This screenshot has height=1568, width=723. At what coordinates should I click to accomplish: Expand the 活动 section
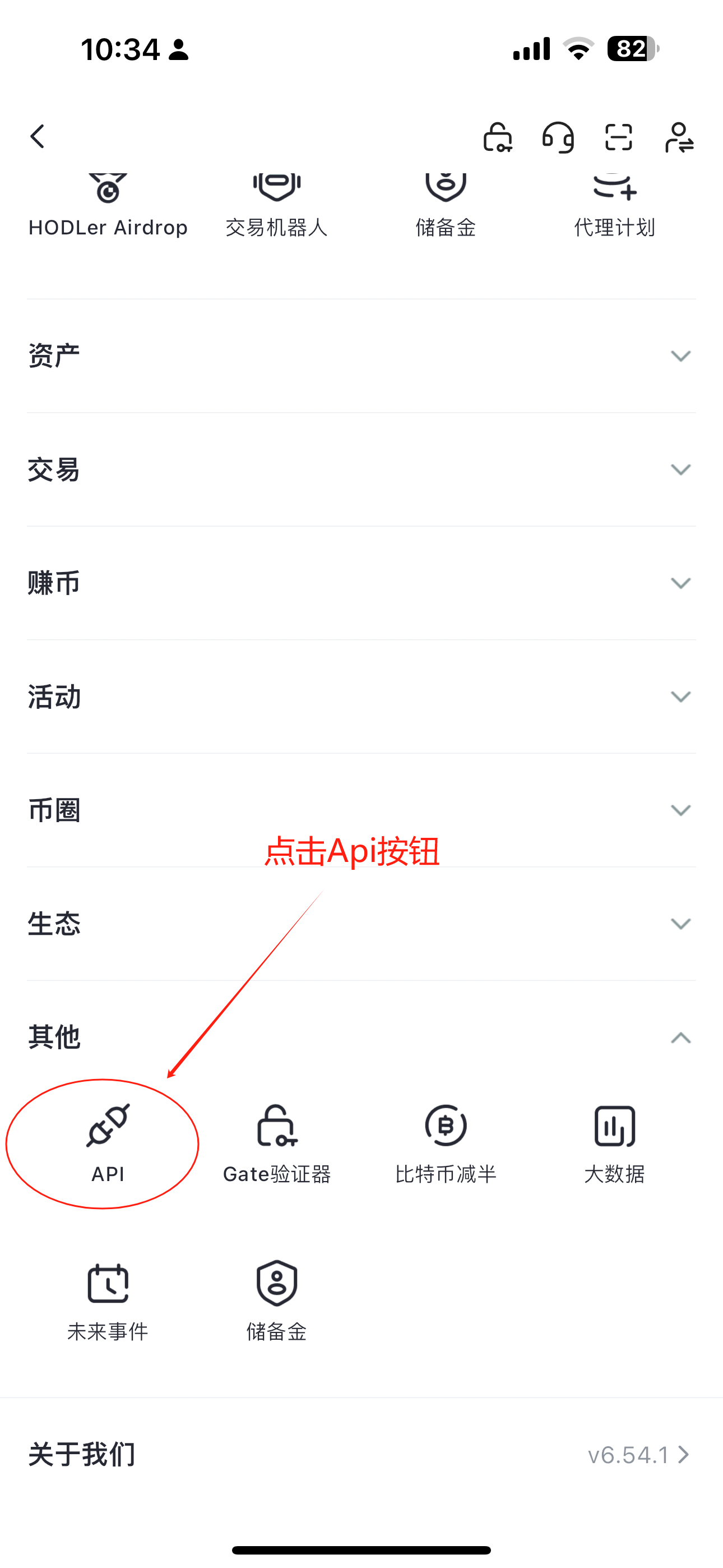point(361,697)
